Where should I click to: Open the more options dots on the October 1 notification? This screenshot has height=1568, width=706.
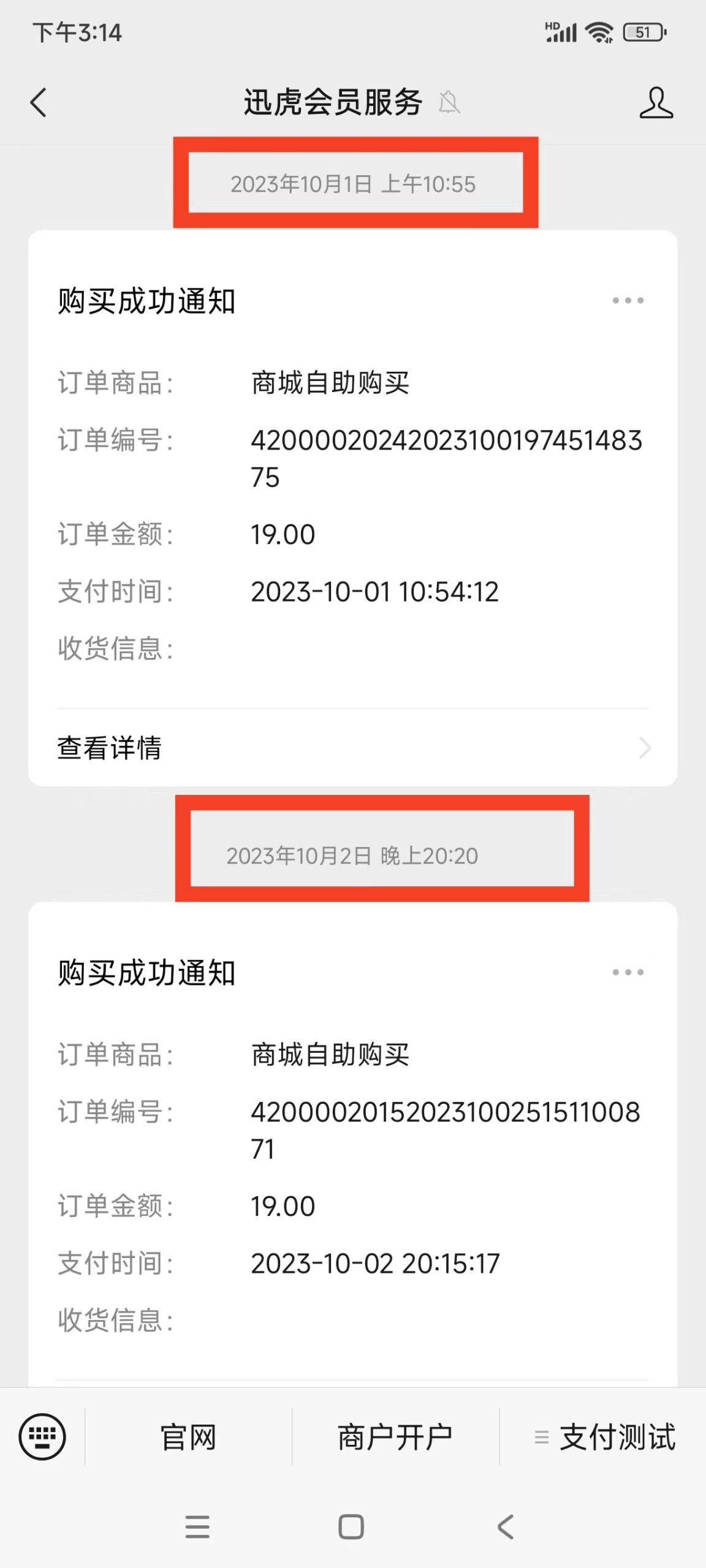[x=628, y=300]
